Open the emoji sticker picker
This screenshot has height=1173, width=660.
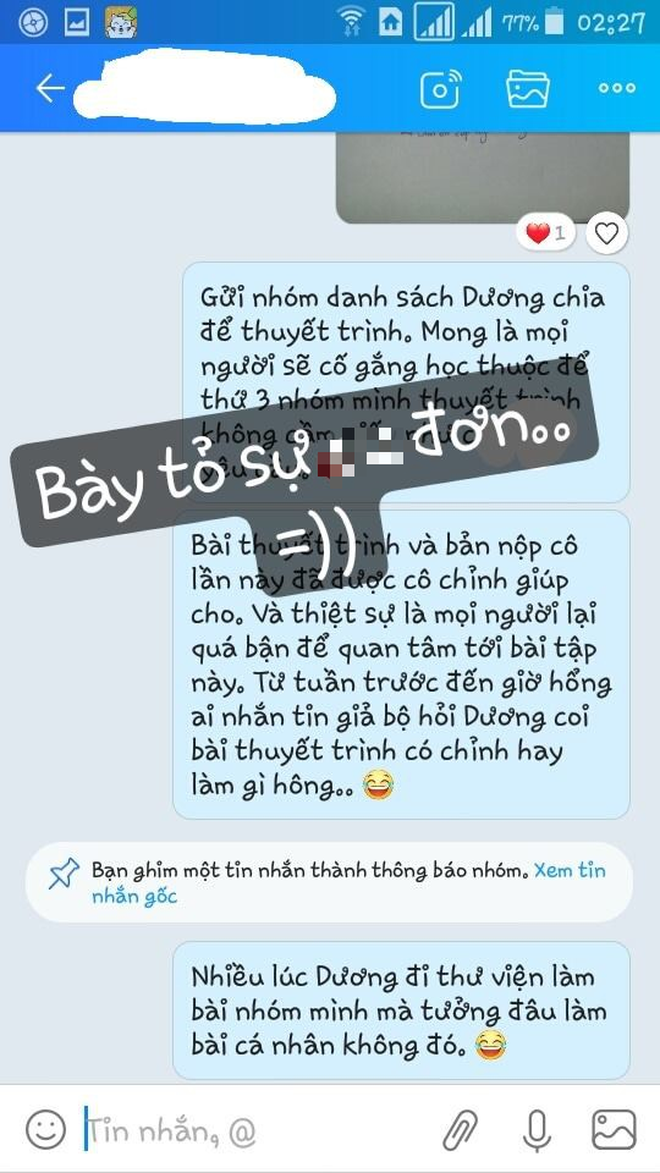tap(45, 1131)
